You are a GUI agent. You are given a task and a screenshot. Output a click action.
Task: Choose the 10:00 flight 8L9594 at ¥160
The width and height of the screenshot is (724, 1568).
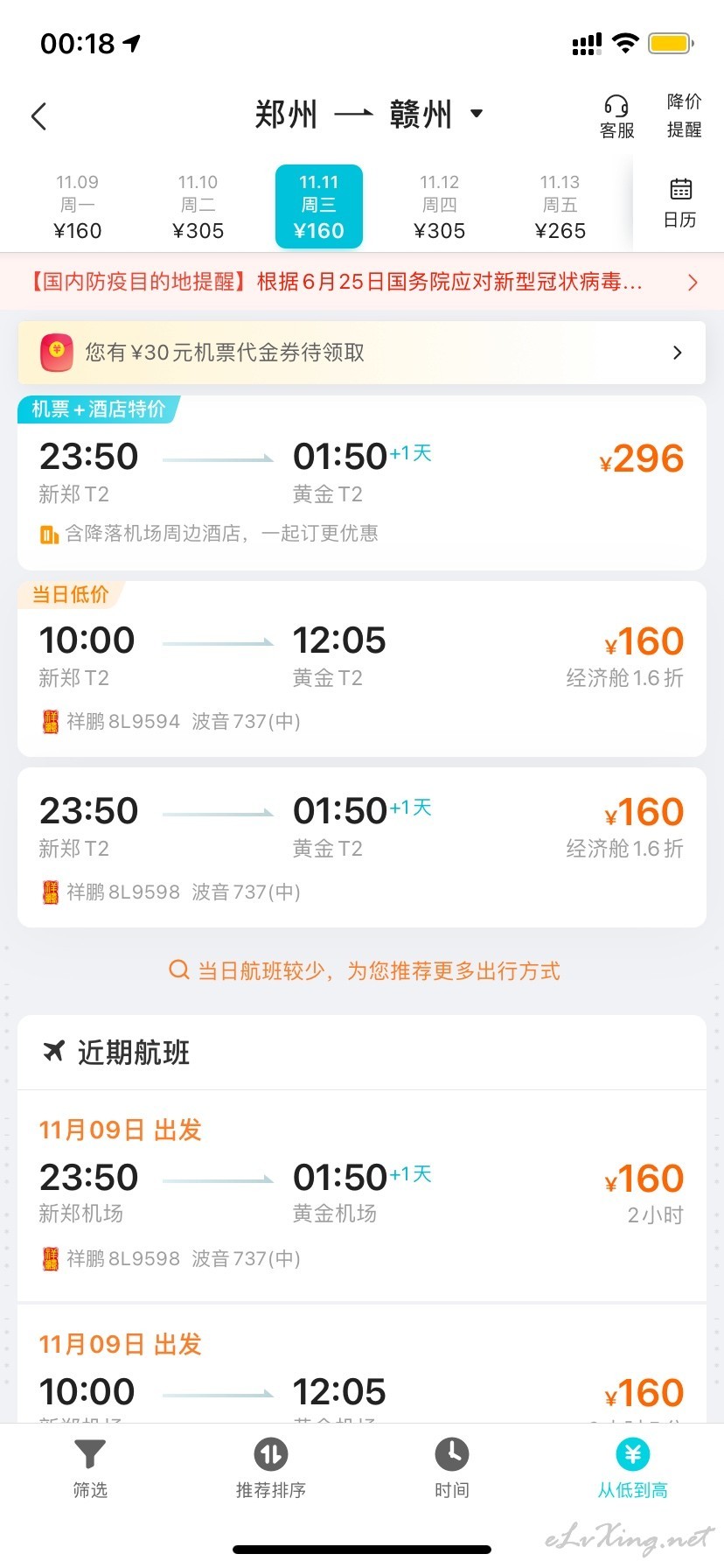point(362,669)
